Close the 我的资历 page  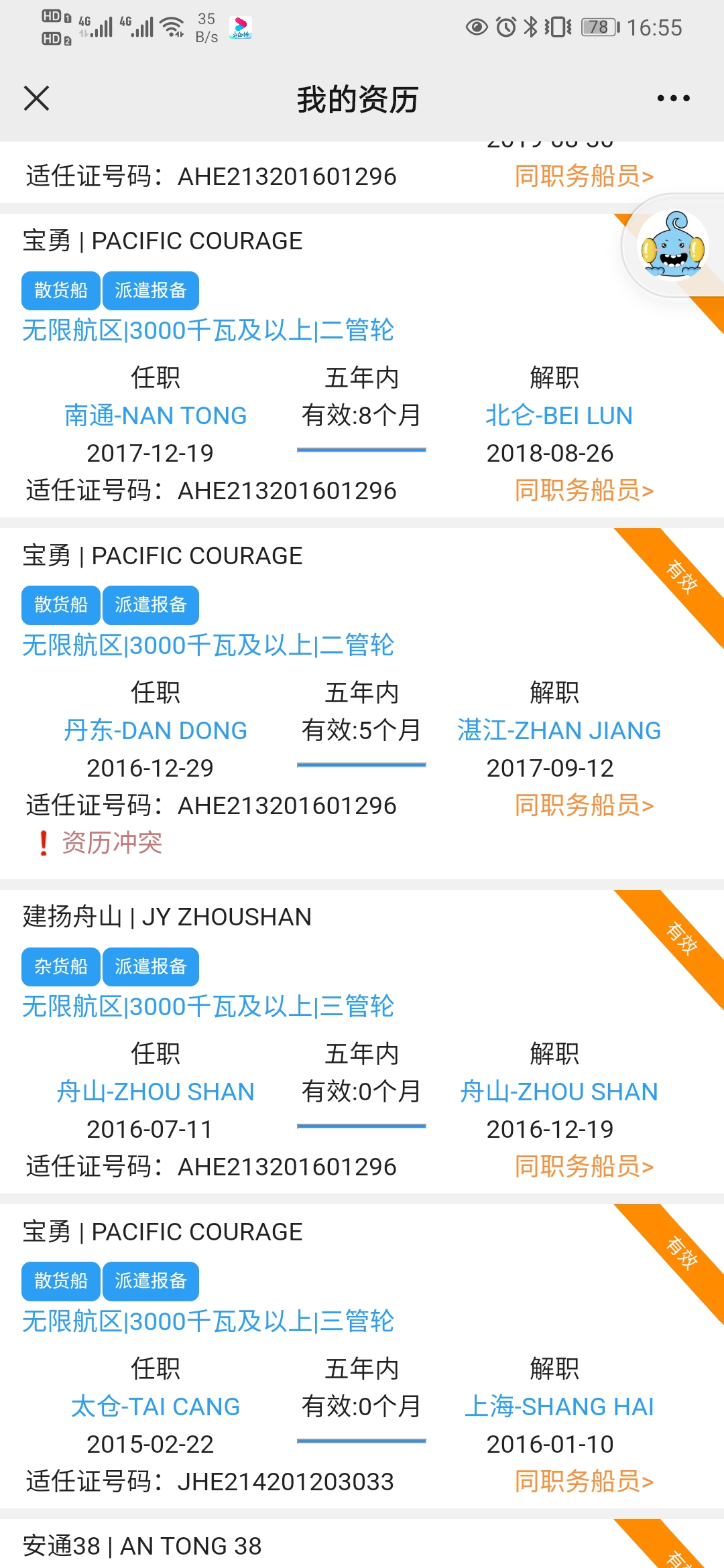tap(36, 99)
